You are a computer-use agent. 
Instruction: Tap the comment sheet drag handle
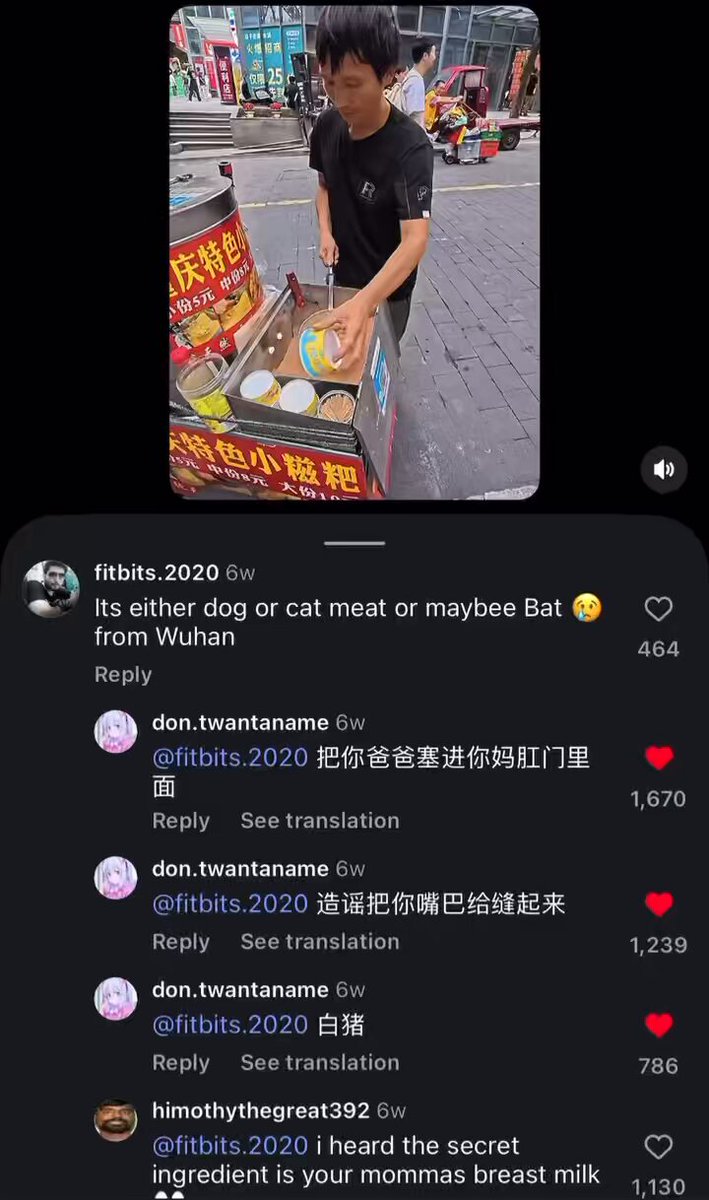(x=354, y=544)
